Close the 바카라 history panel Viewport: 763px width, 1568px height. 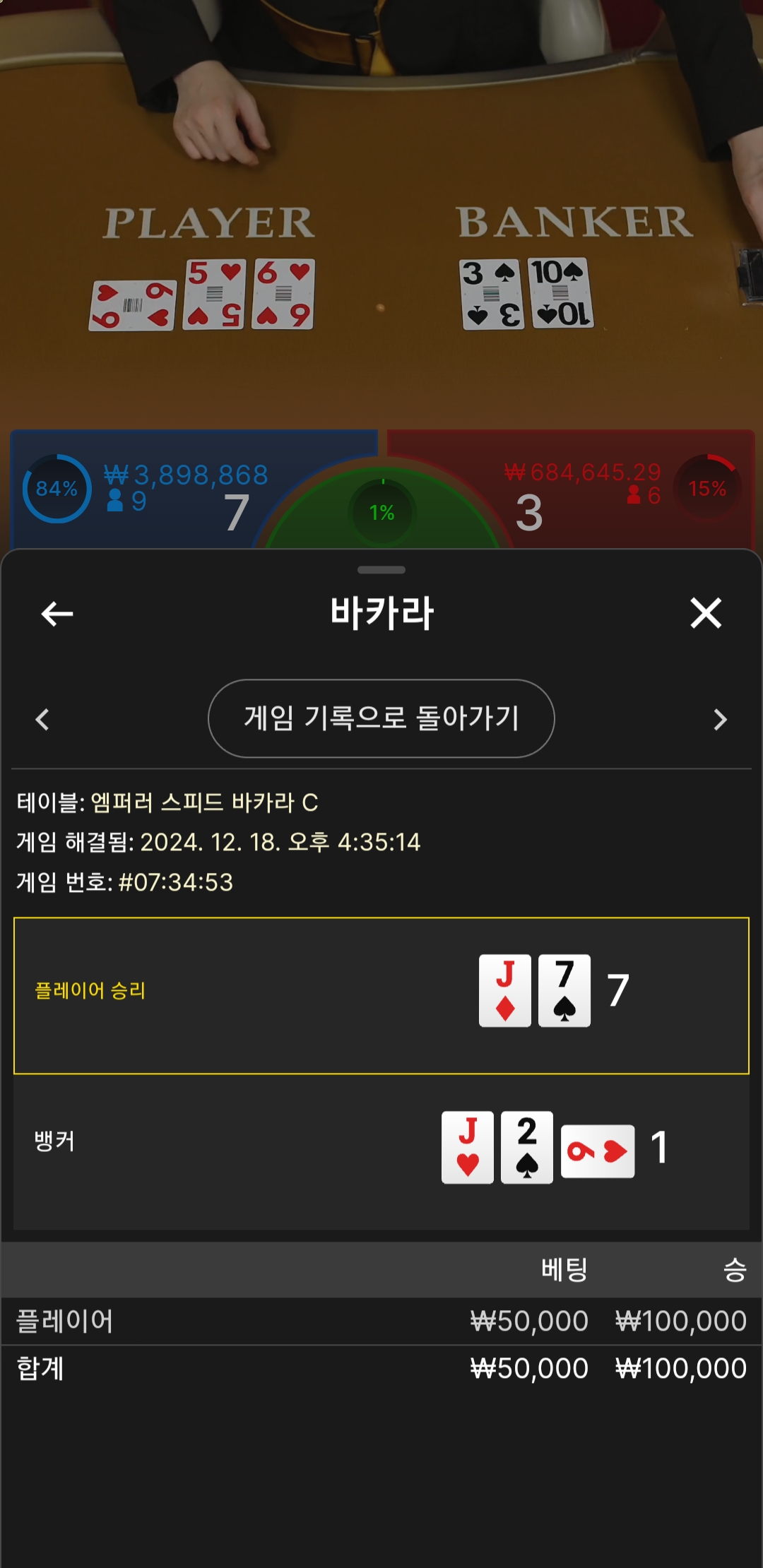705,613
